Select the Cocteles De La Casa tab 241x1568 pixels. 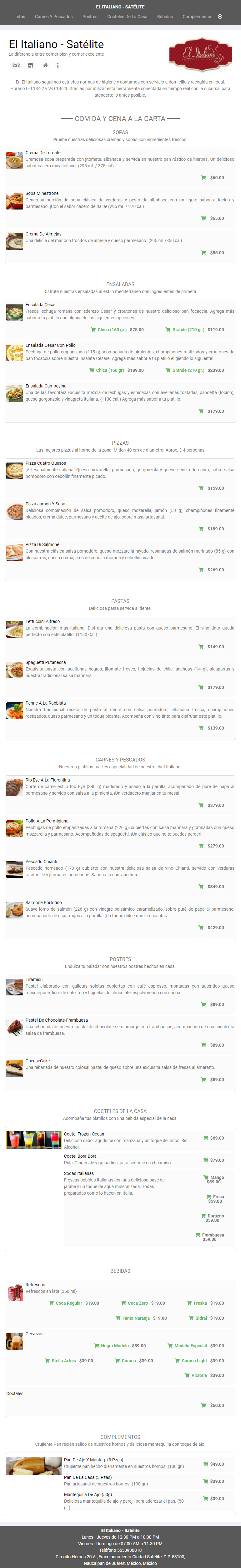click(x=127, y=17)
